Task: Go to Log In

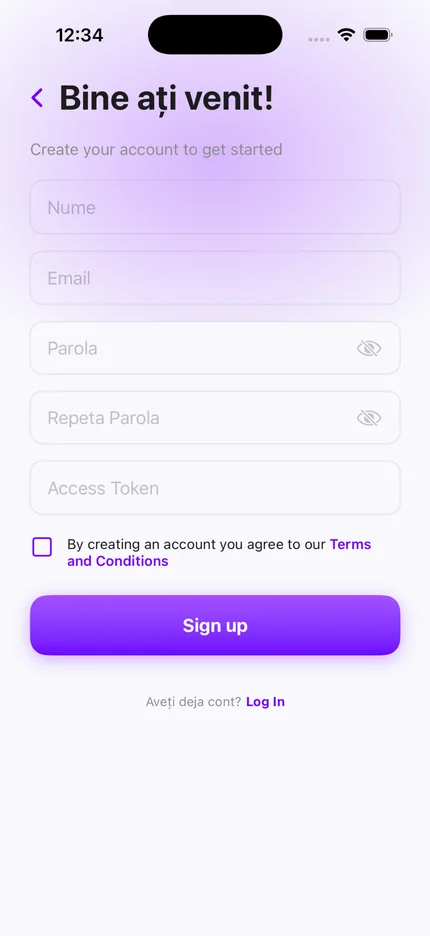Action: click(x=265, y=702)
